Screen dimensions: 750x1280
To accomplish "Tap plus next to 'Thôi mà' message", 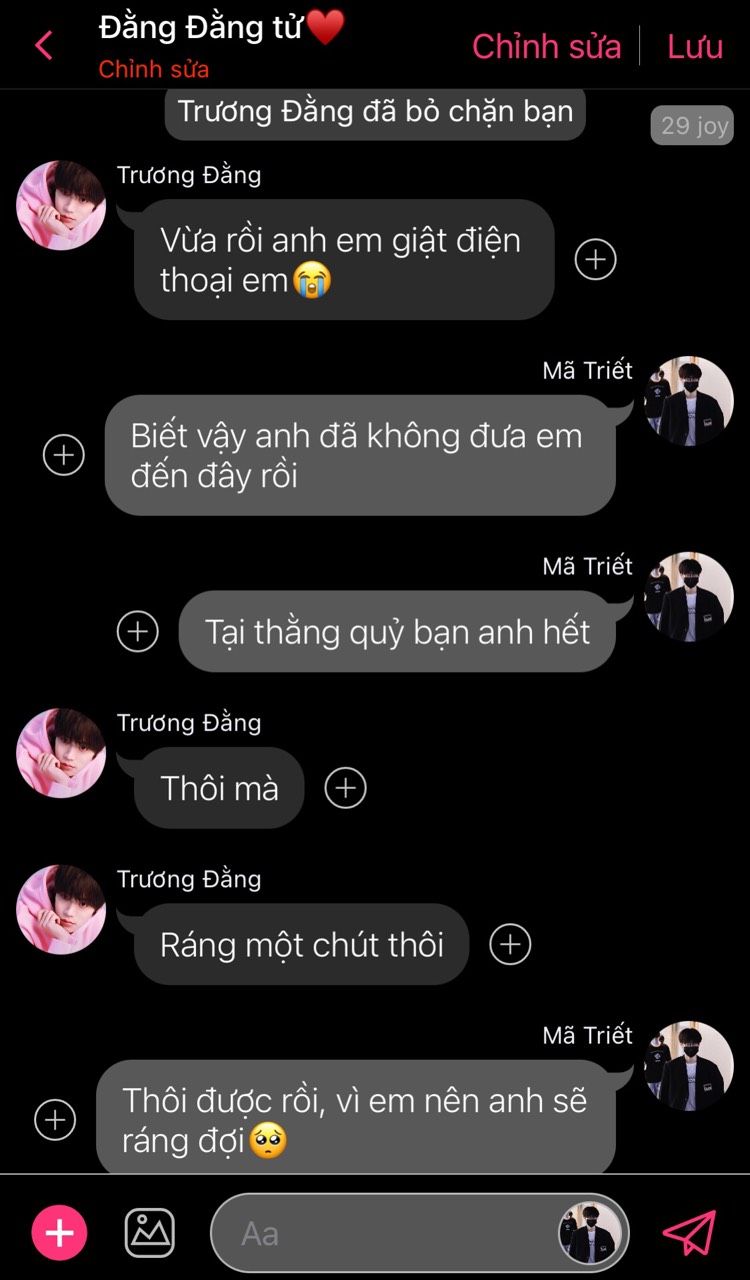I will coord(346,788).
